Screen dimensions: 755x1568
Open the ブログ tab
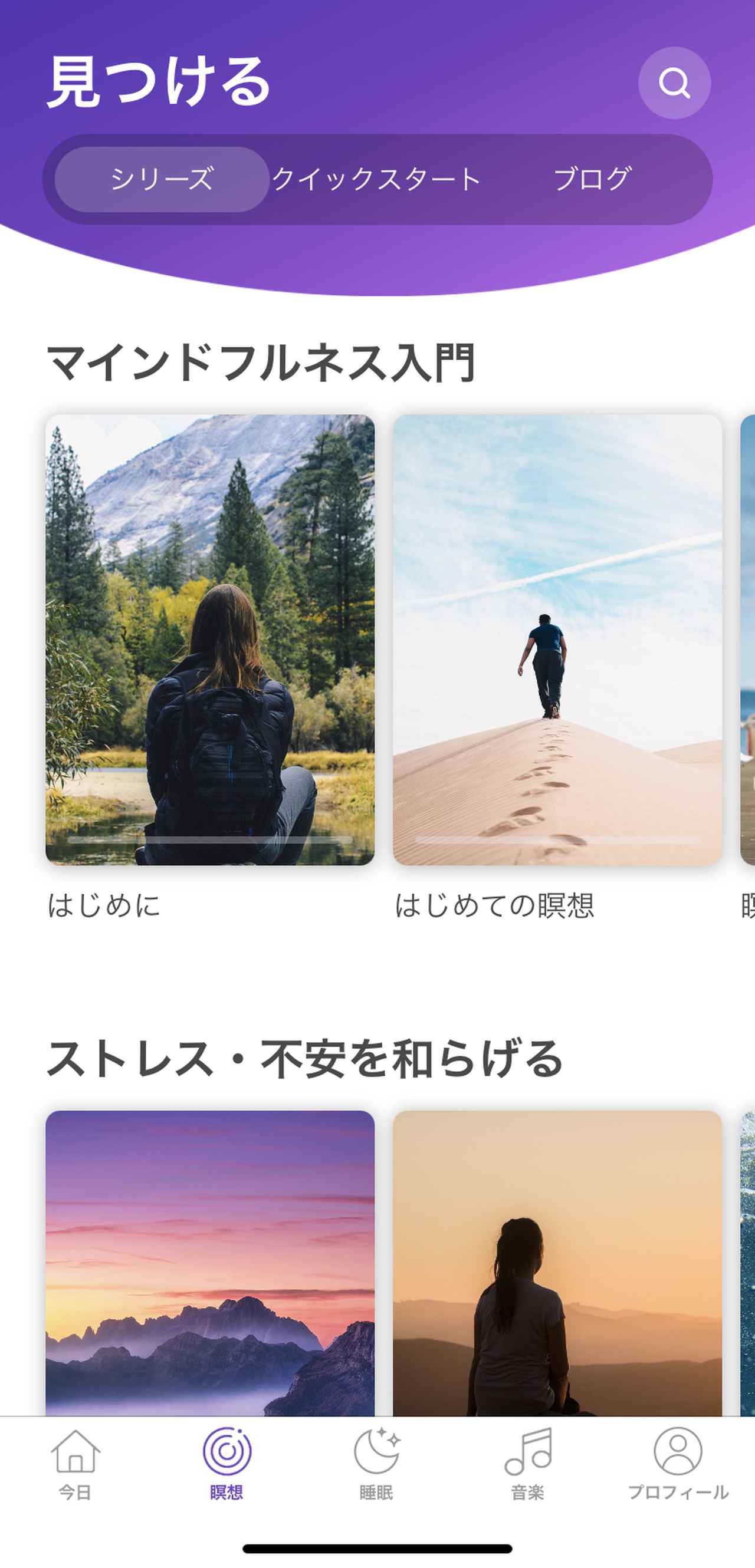(593, 179)
